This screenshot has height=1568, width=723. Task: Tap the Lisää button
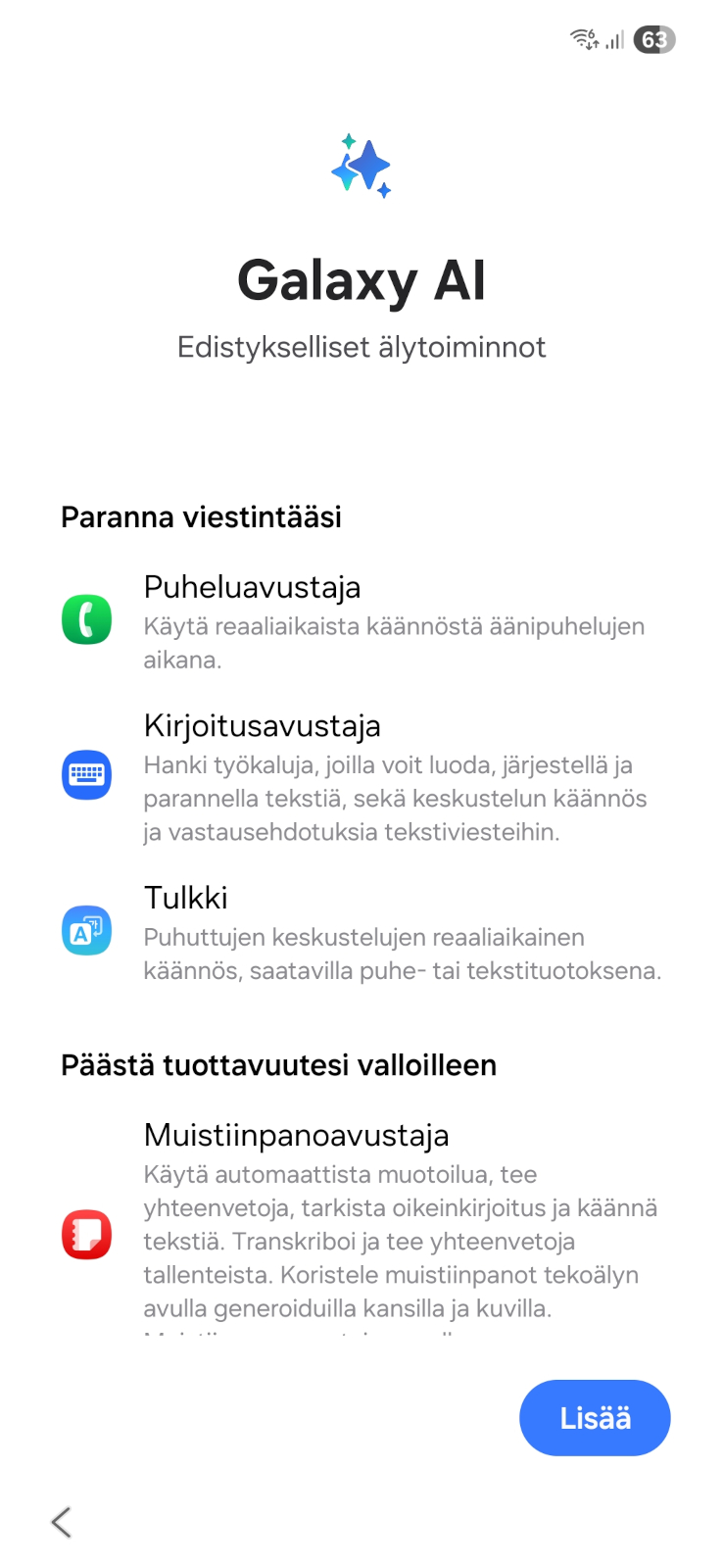[595, 1417]
